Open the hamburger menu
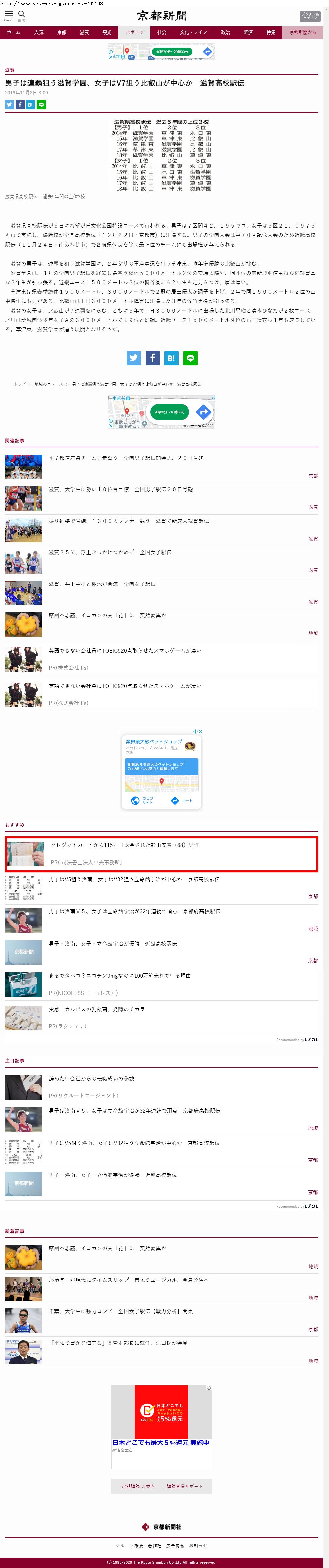 click(8, 15)
